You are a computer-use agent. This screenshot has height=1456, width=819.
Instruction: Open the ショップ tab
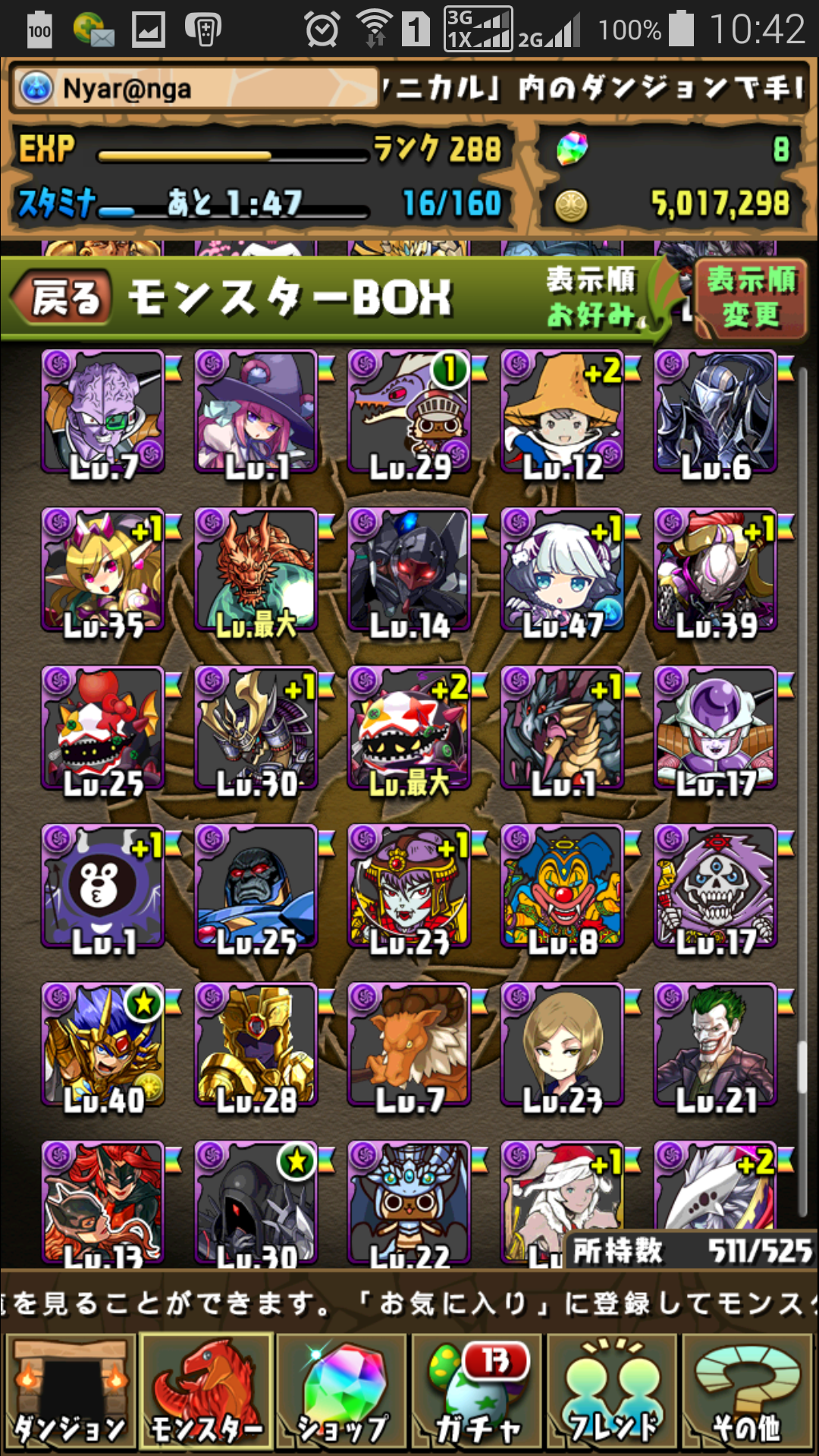343,1392
